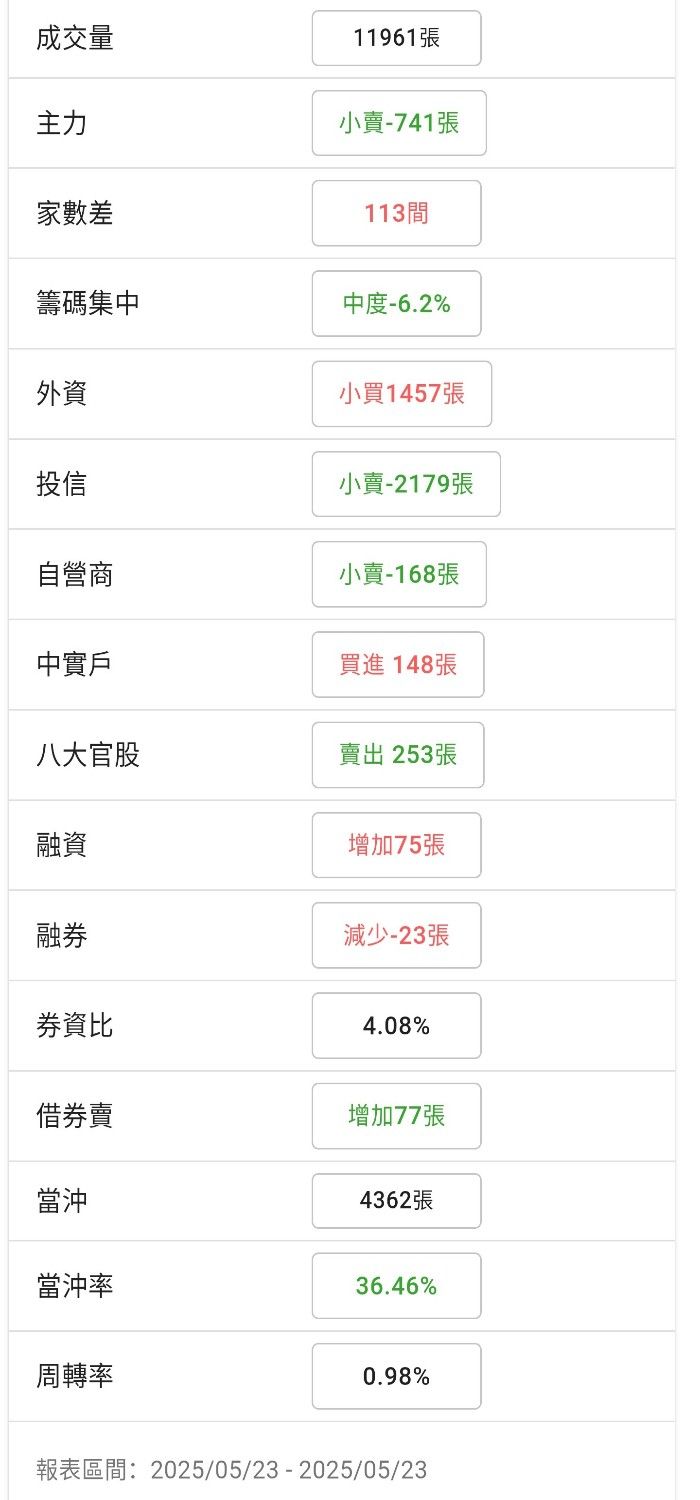Open the 周轉率 0.98% box
Viewport: 700px width, 1500px height.
(x=396, y=1376)
